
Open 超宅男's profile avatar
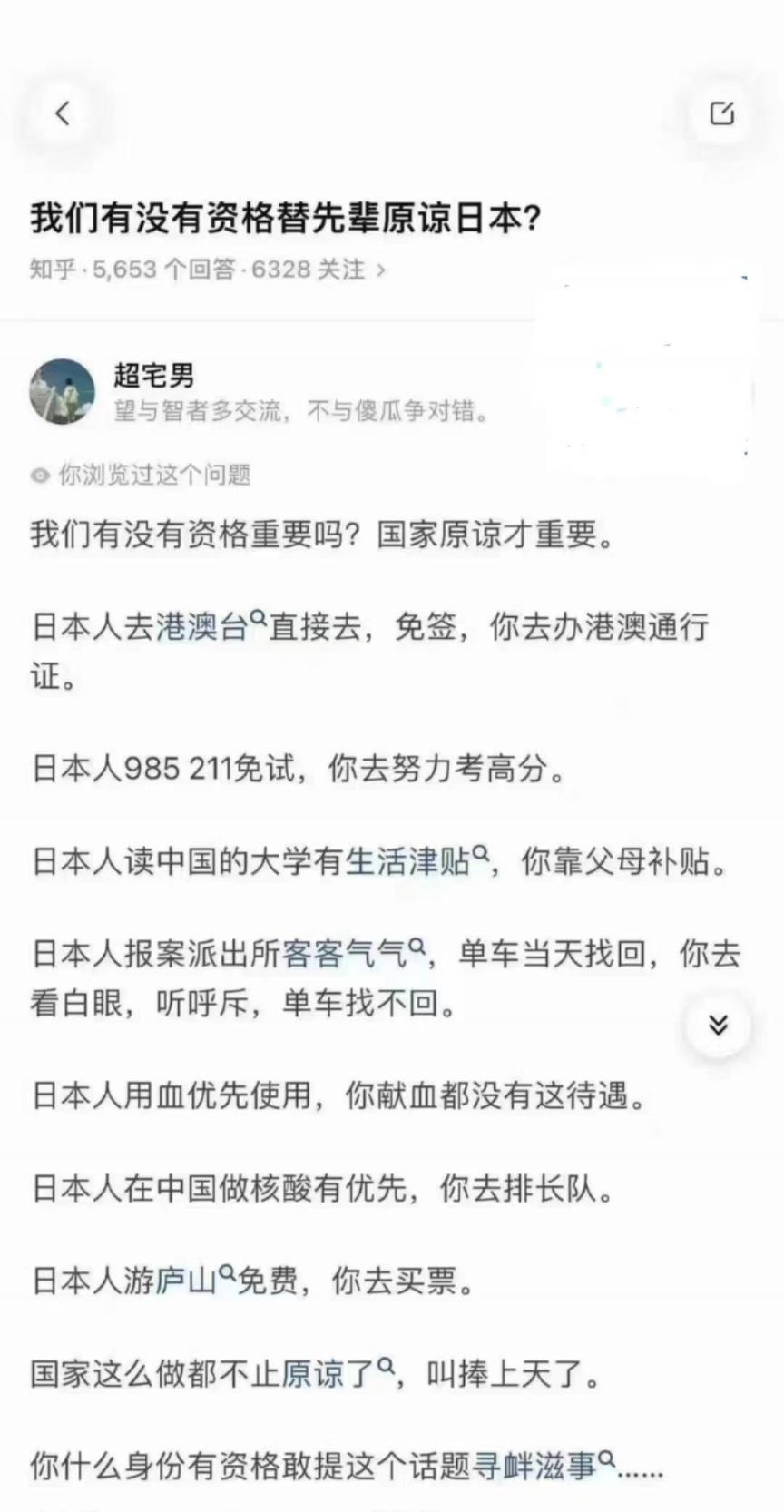pyautogui.click(x=62, y=391)
